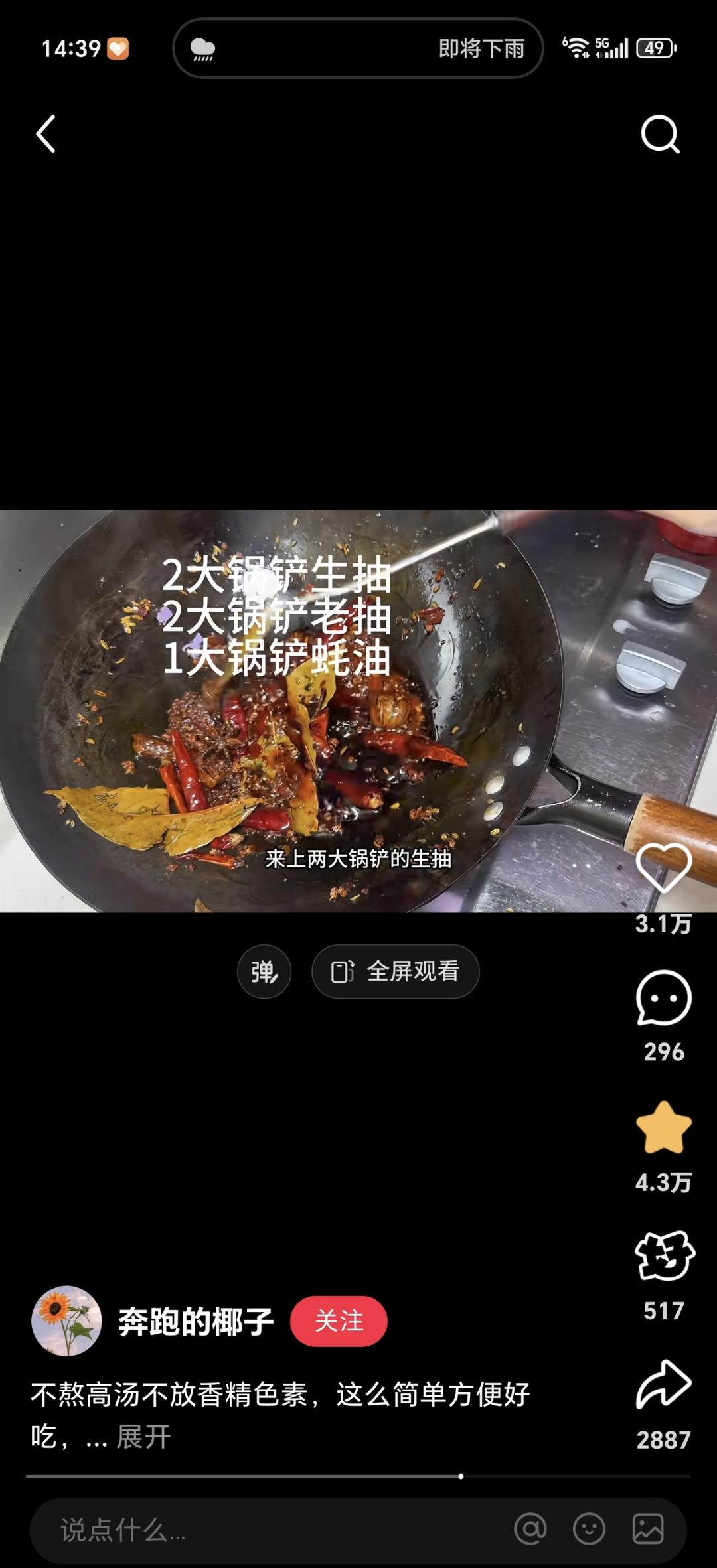
Task: Toggle the 弹 danmaku button
Action: pyautogui.click(x=264, y=972)
